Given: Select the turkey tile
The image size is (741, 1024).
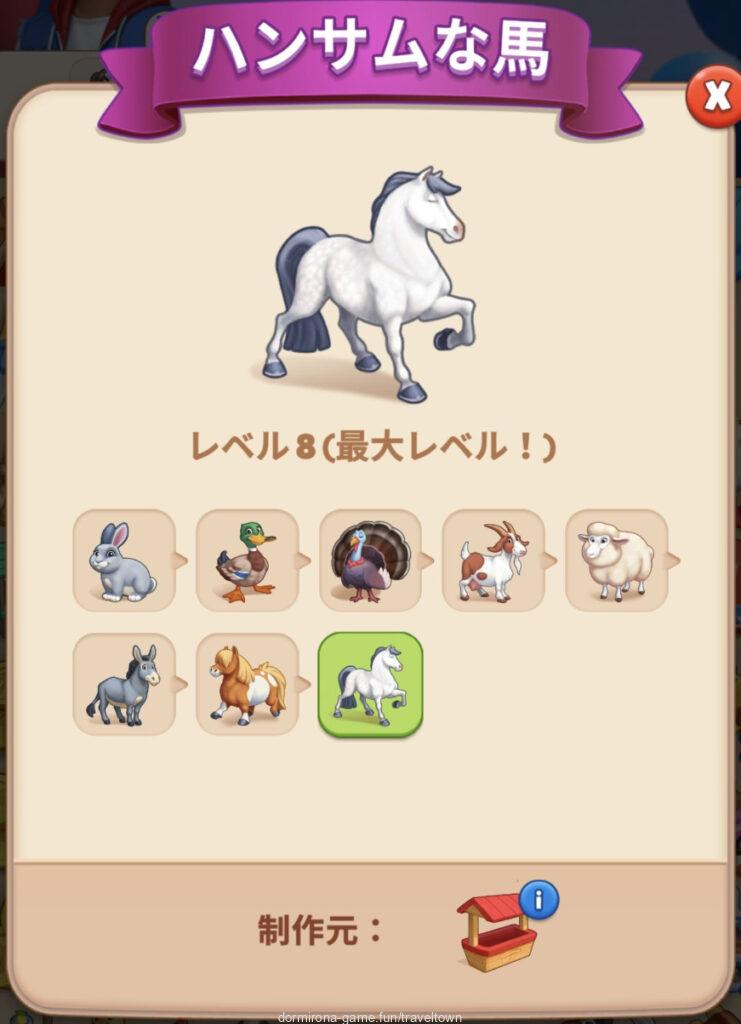Looking at the screenshot, I should pyautogui.click(x=370, y=561).
